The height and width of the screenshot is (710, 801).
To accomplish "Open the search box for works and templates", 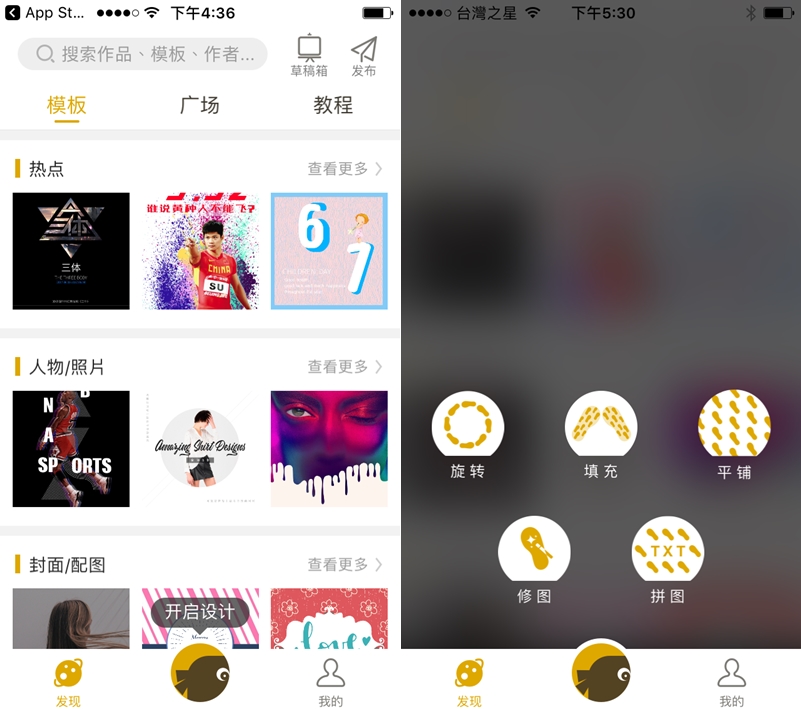I will tap(143, 54).
